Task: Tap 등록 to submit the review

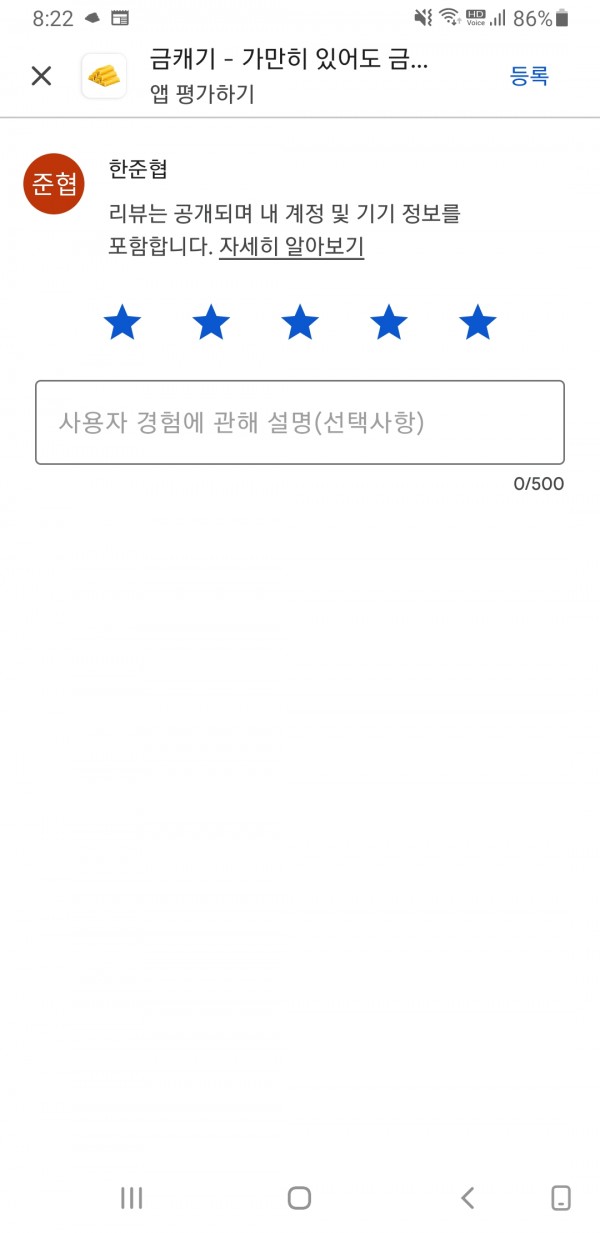Action: (529, 76)
